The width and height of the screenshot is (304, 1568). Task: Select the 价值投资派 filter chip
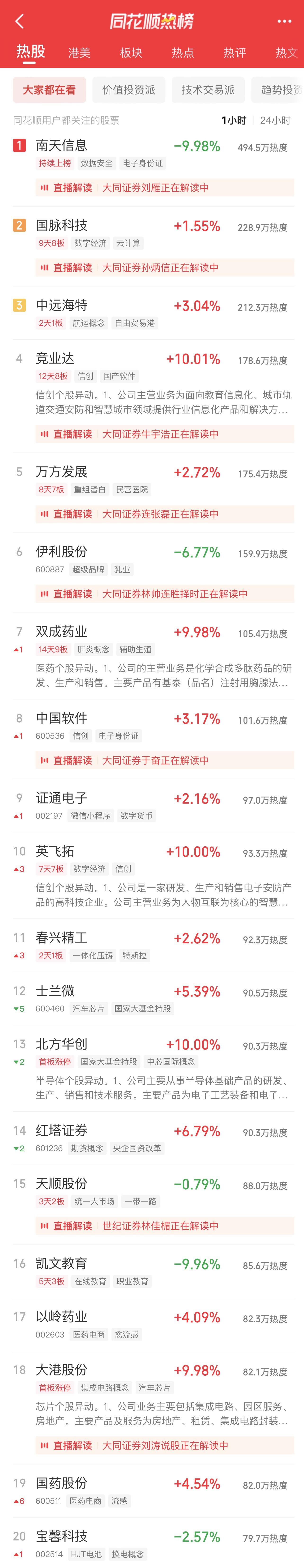(128, 90)
